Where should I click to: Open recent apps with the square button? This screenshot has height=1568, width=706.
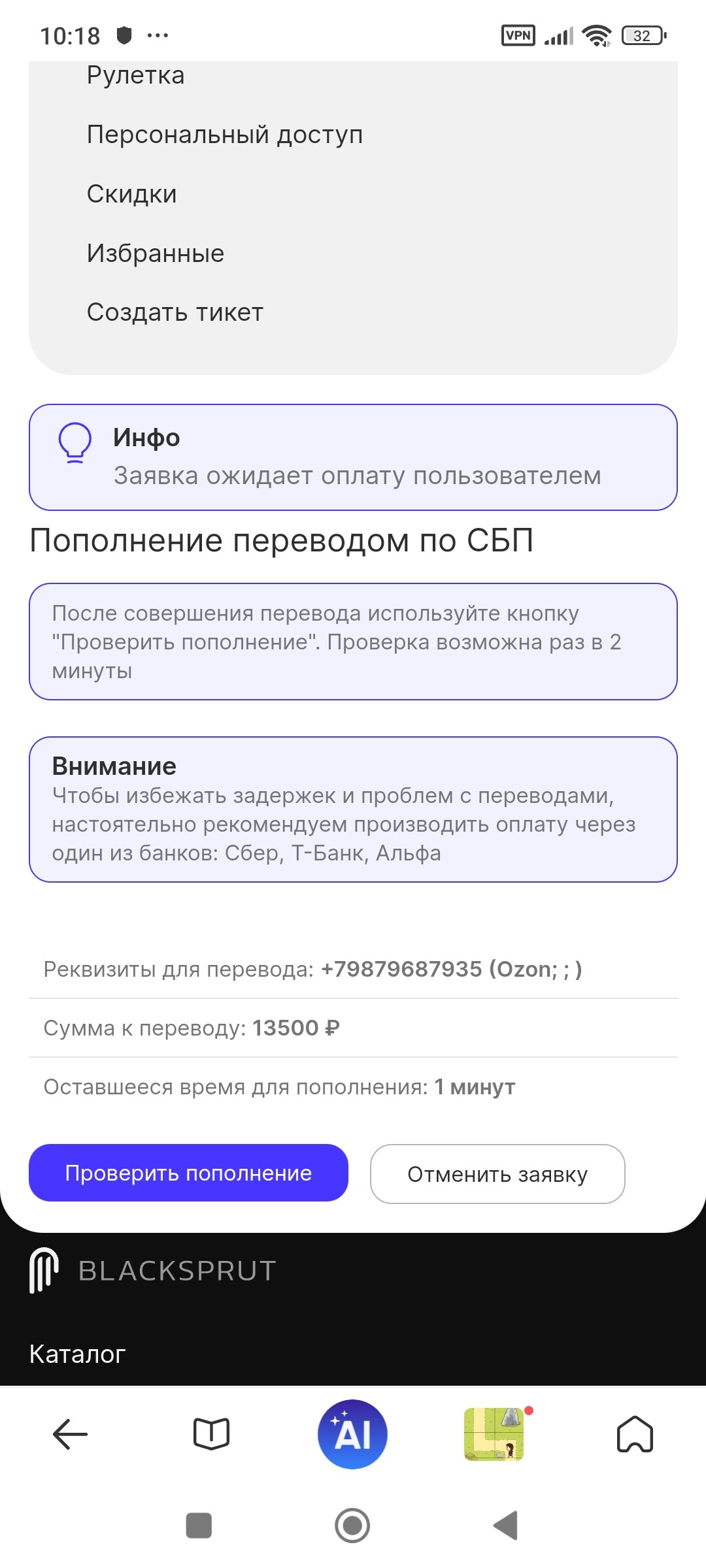(x=199, y=1526)
